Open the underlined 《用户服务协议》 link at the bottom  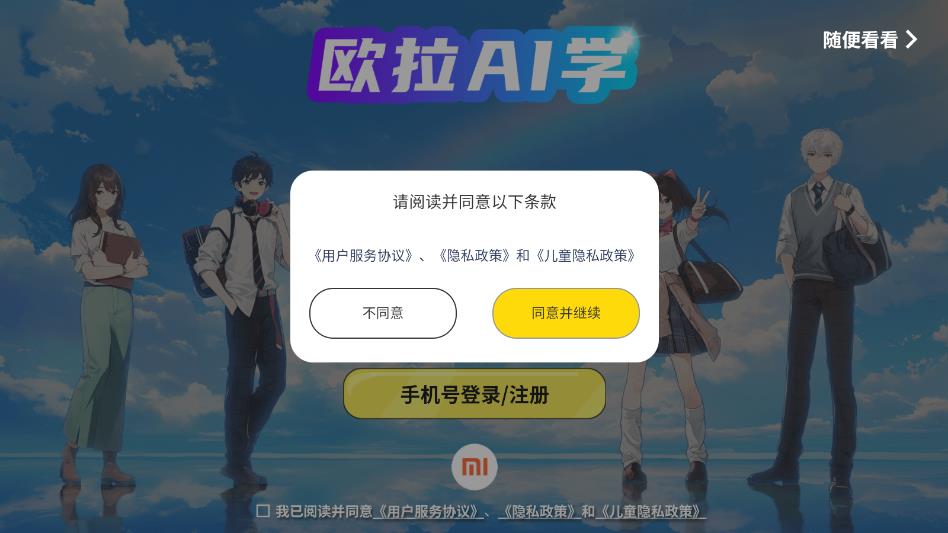[x=427, y=511]
